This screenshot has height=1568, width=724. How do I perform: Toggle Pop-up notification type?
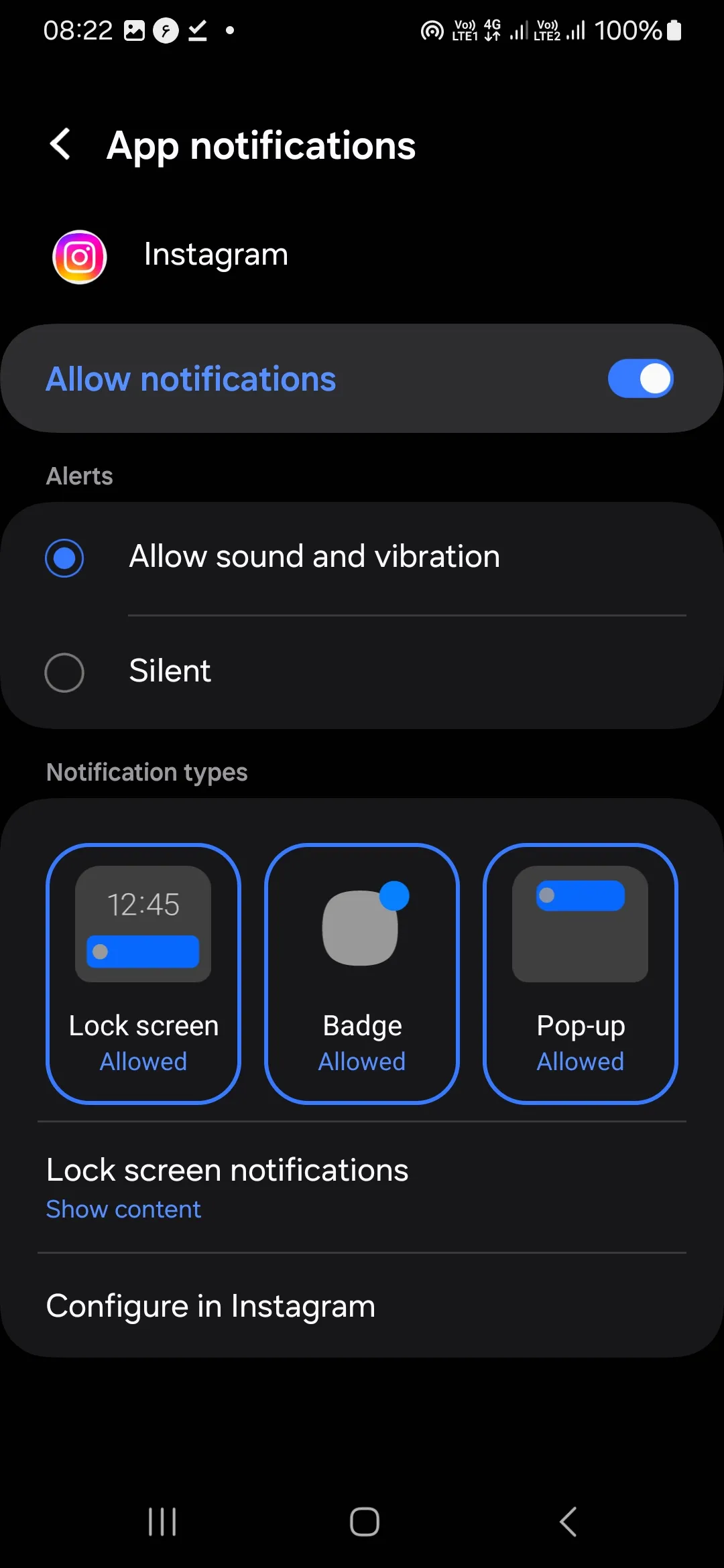[x=581, y=973]
